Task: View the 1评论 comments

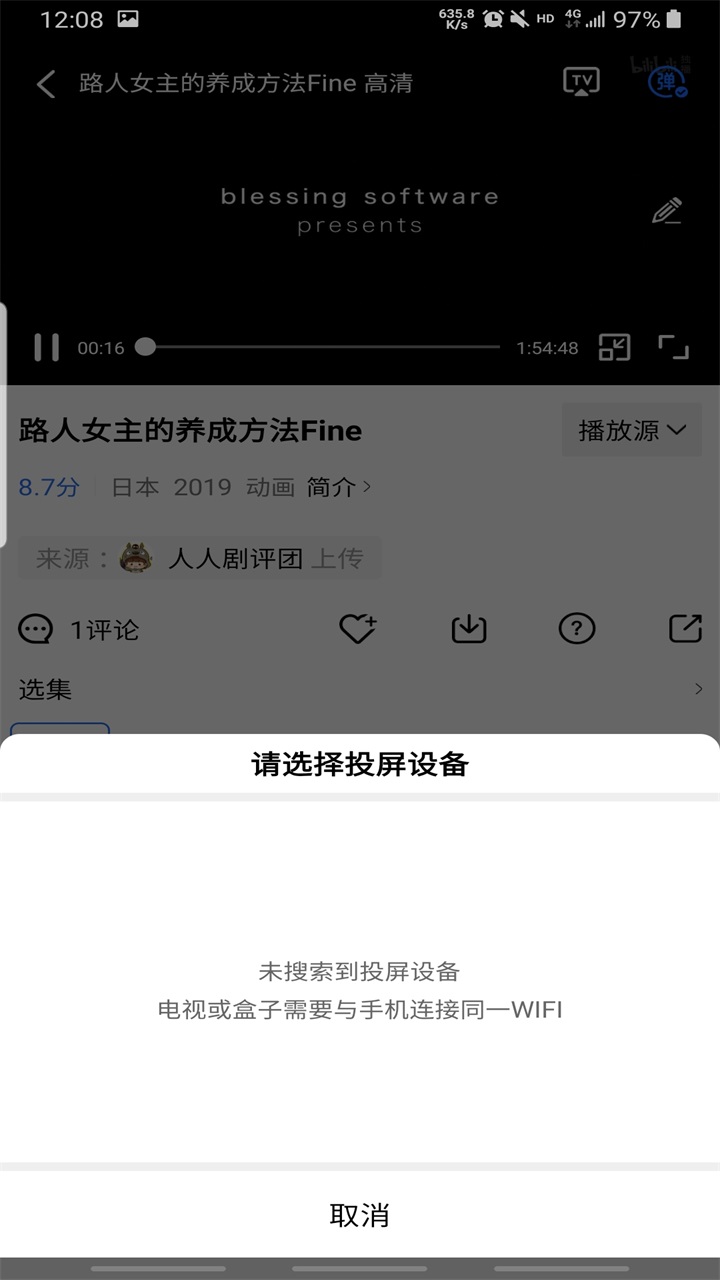Action: point(79,630)
